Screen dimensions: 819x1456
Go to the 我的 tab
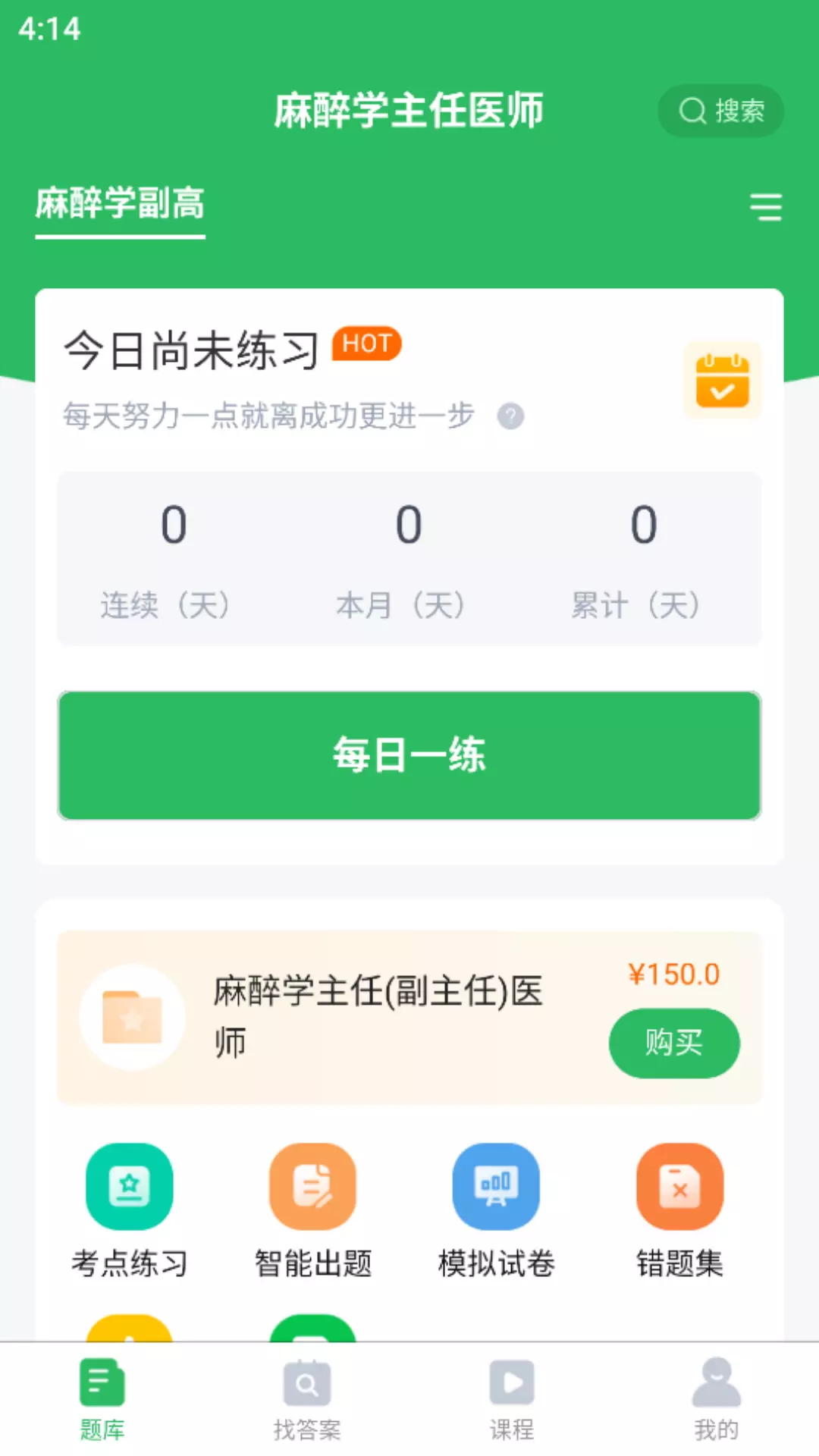click(717, 1399)
